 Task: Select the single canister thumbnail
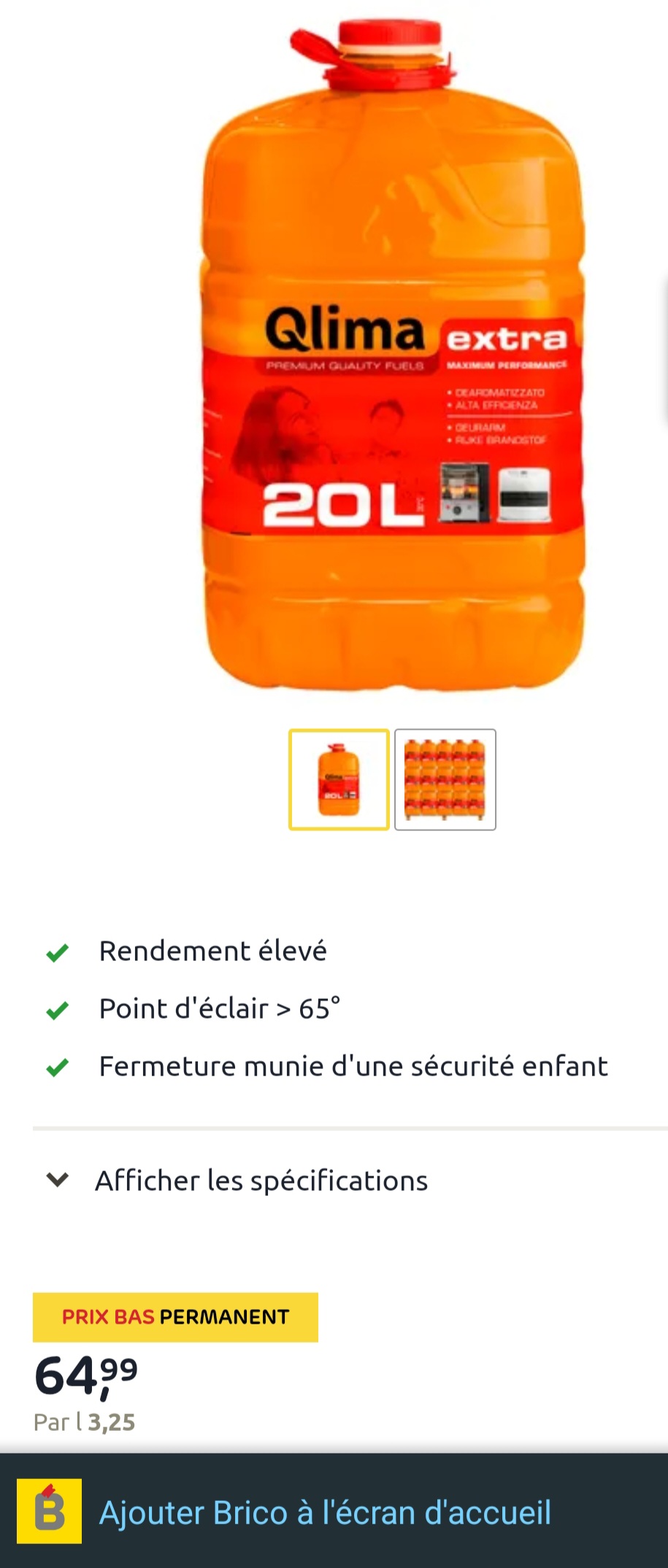tap(339, 779)
